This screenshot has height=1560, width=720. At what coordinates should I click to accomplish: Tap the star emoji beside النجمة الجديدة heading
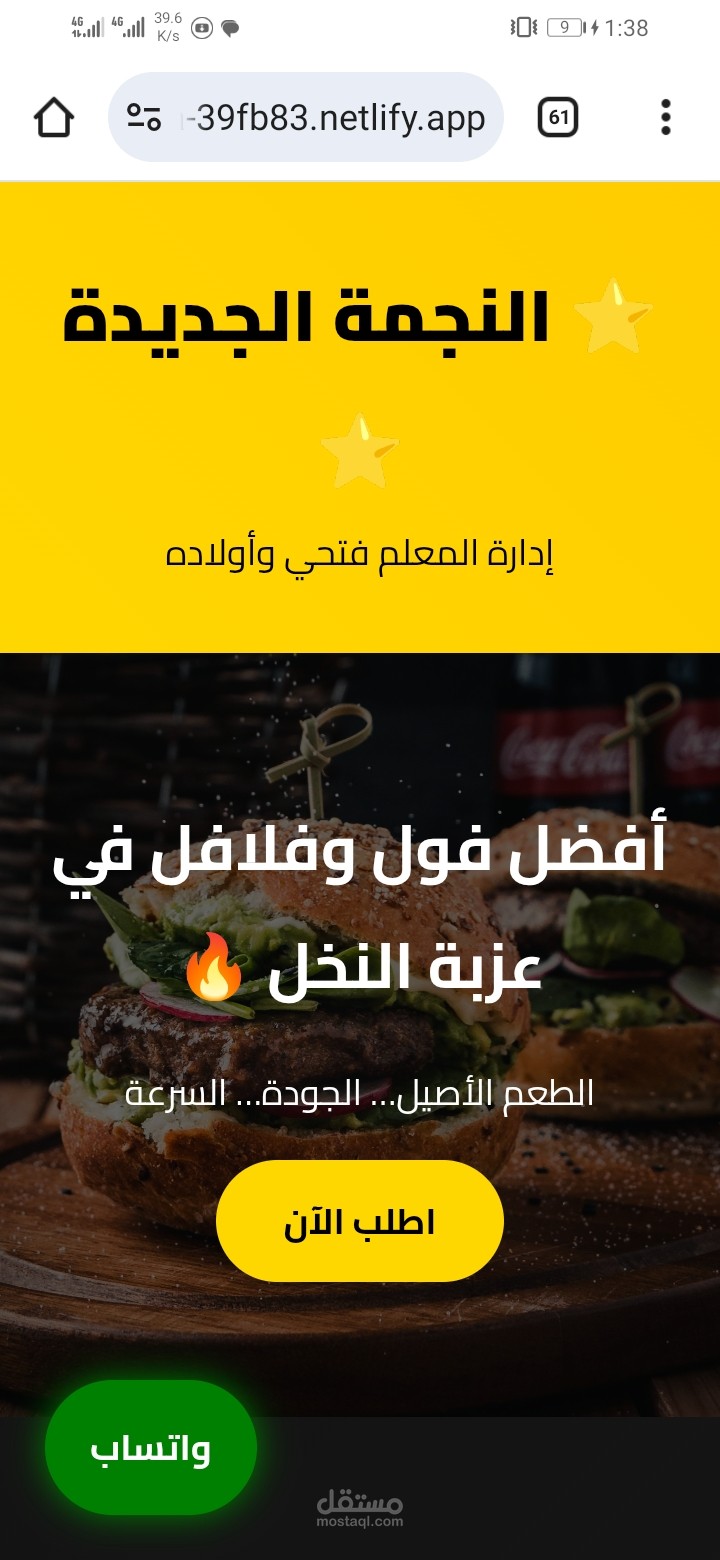(x=614, y=316)
